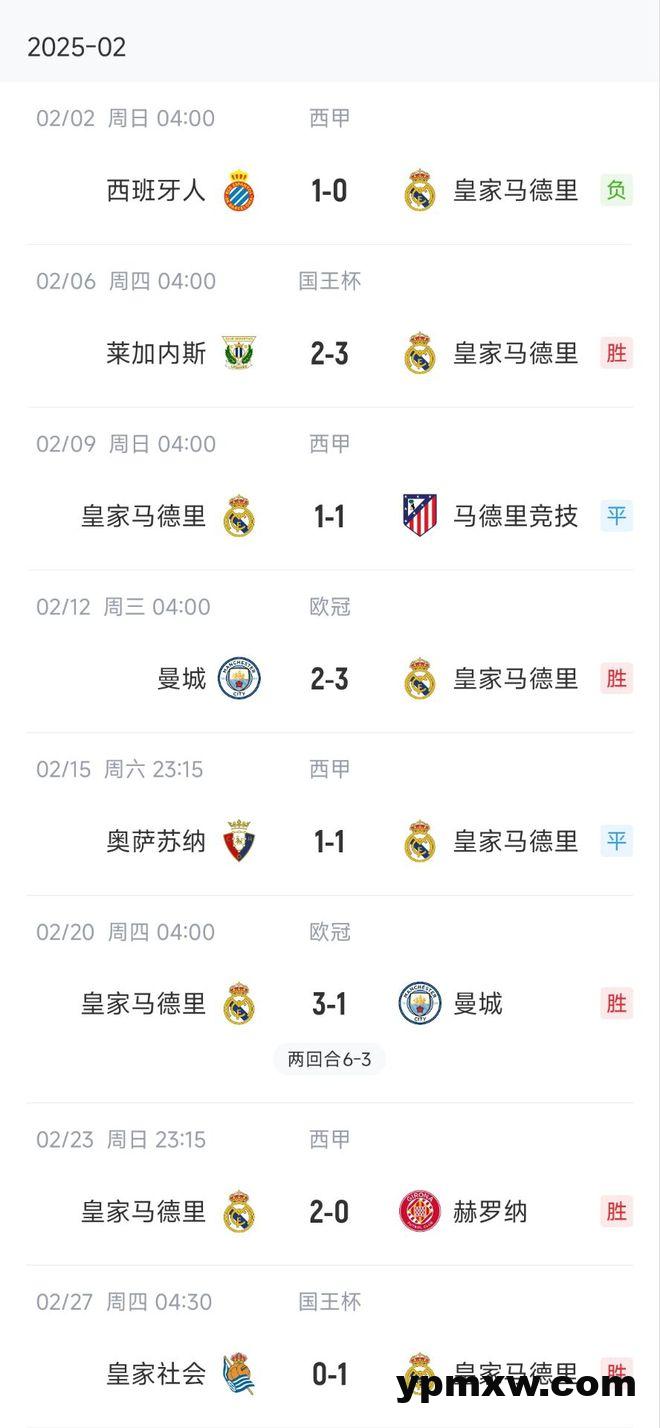Tap the 皇家社会 0-1 国王杯 match row

pyautogui.click(x=329, y=1374)
